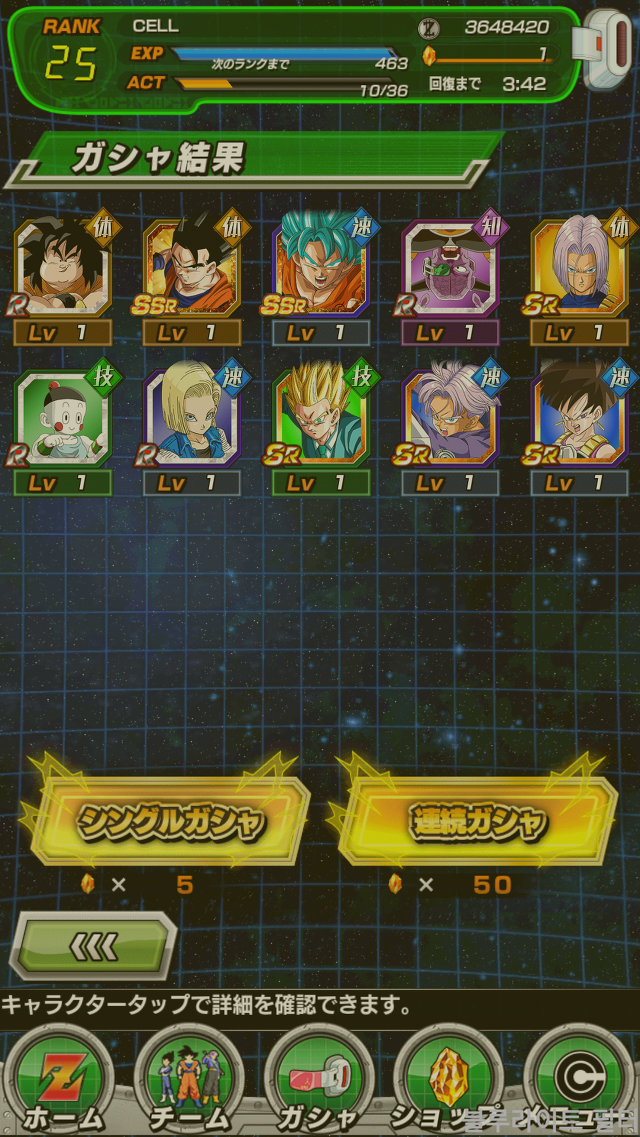Open SSR Super Saiyan Blue Goku card

click(320, 270)
